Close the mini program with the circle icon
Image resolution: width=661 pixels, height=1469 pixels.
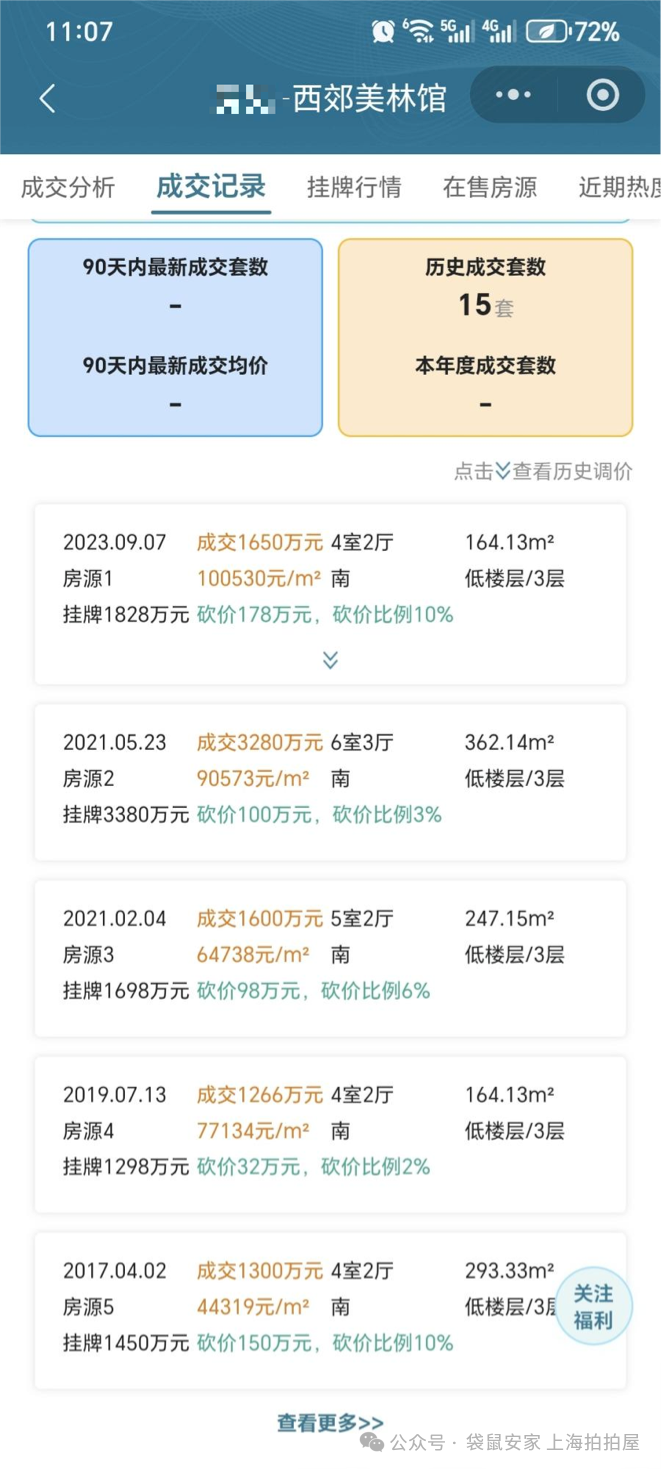click(x=602, y=96)
